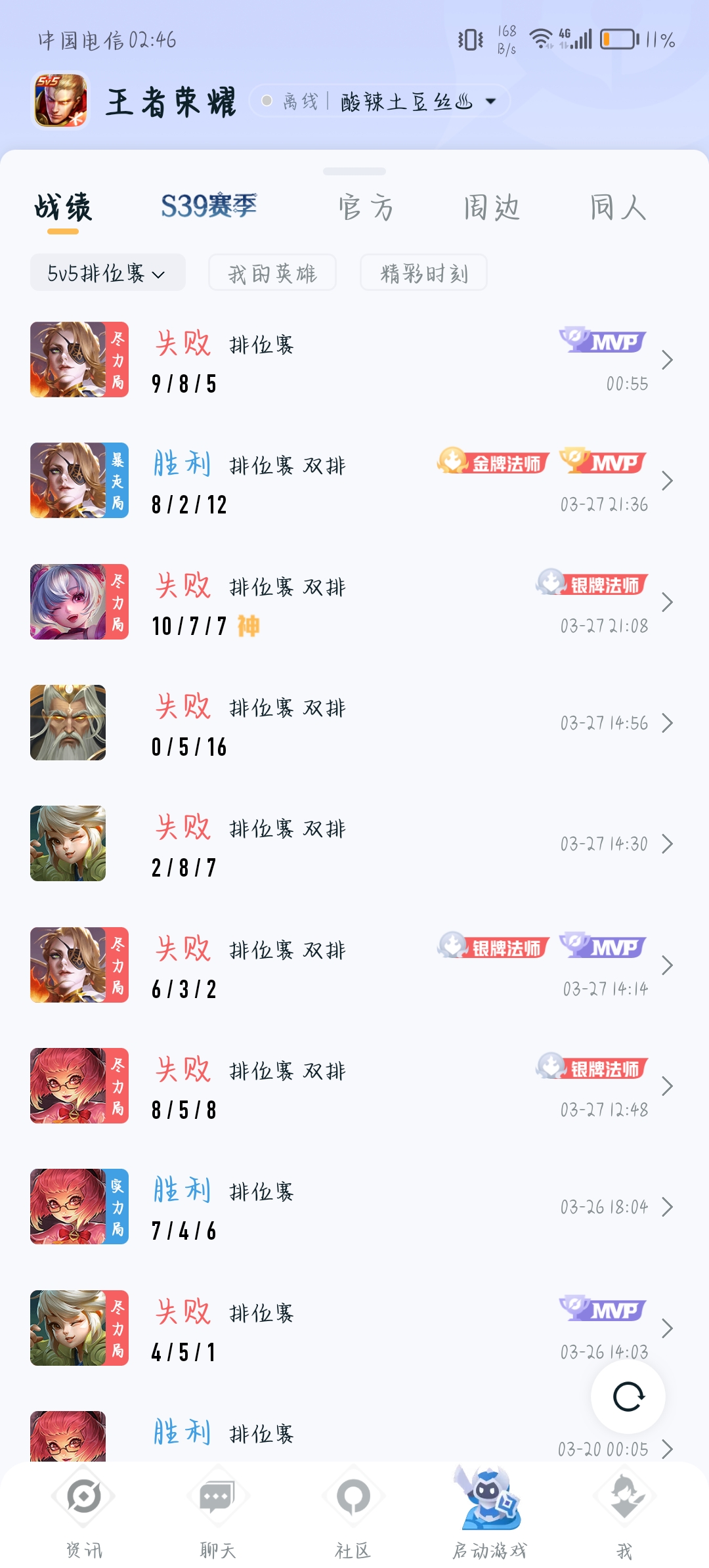Tap 启动游戏 to launch the game

pyautogui.click(x=490, y=1513)
